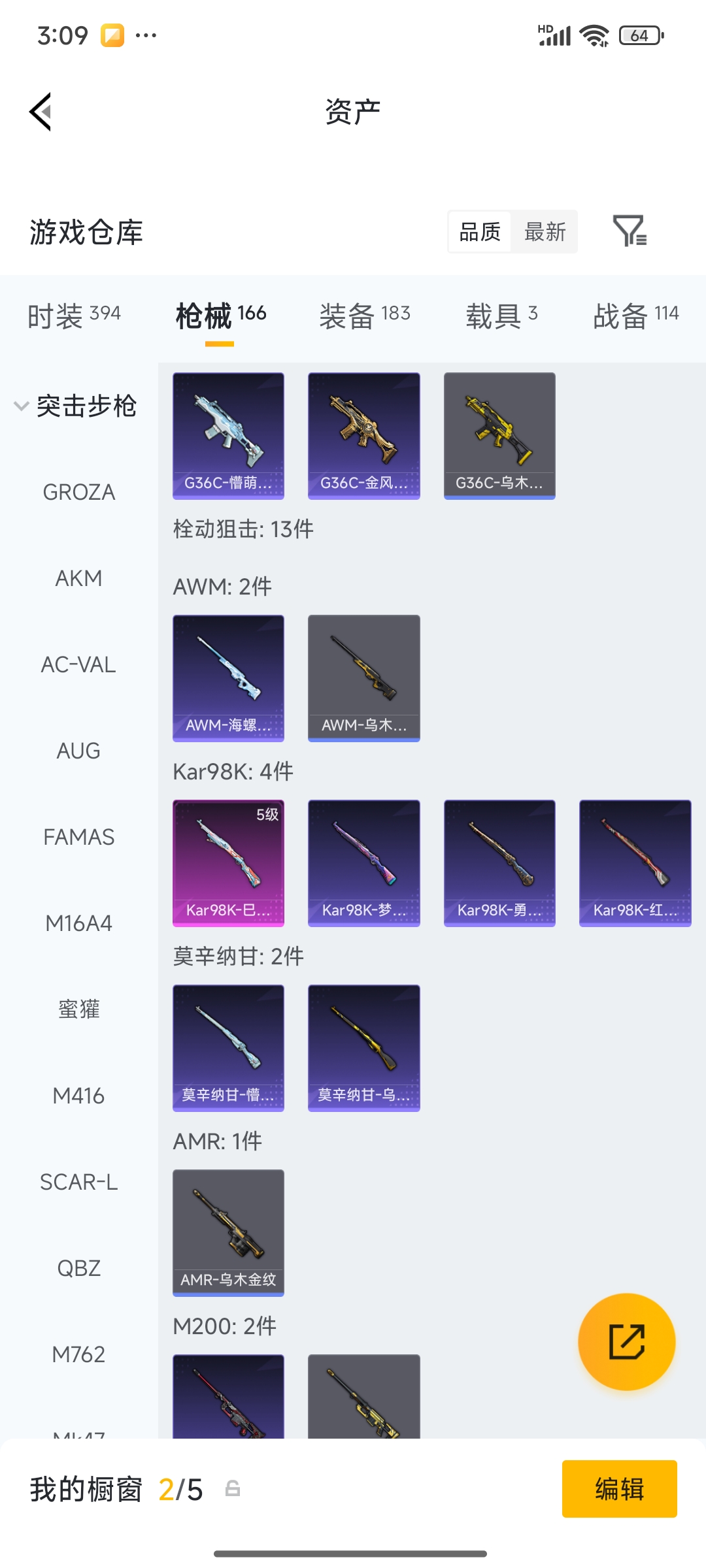The height and width of the screenshot is (1568, 706).
Task: Switch to the 战备 114 tab
Action: [x=635, y=316]
